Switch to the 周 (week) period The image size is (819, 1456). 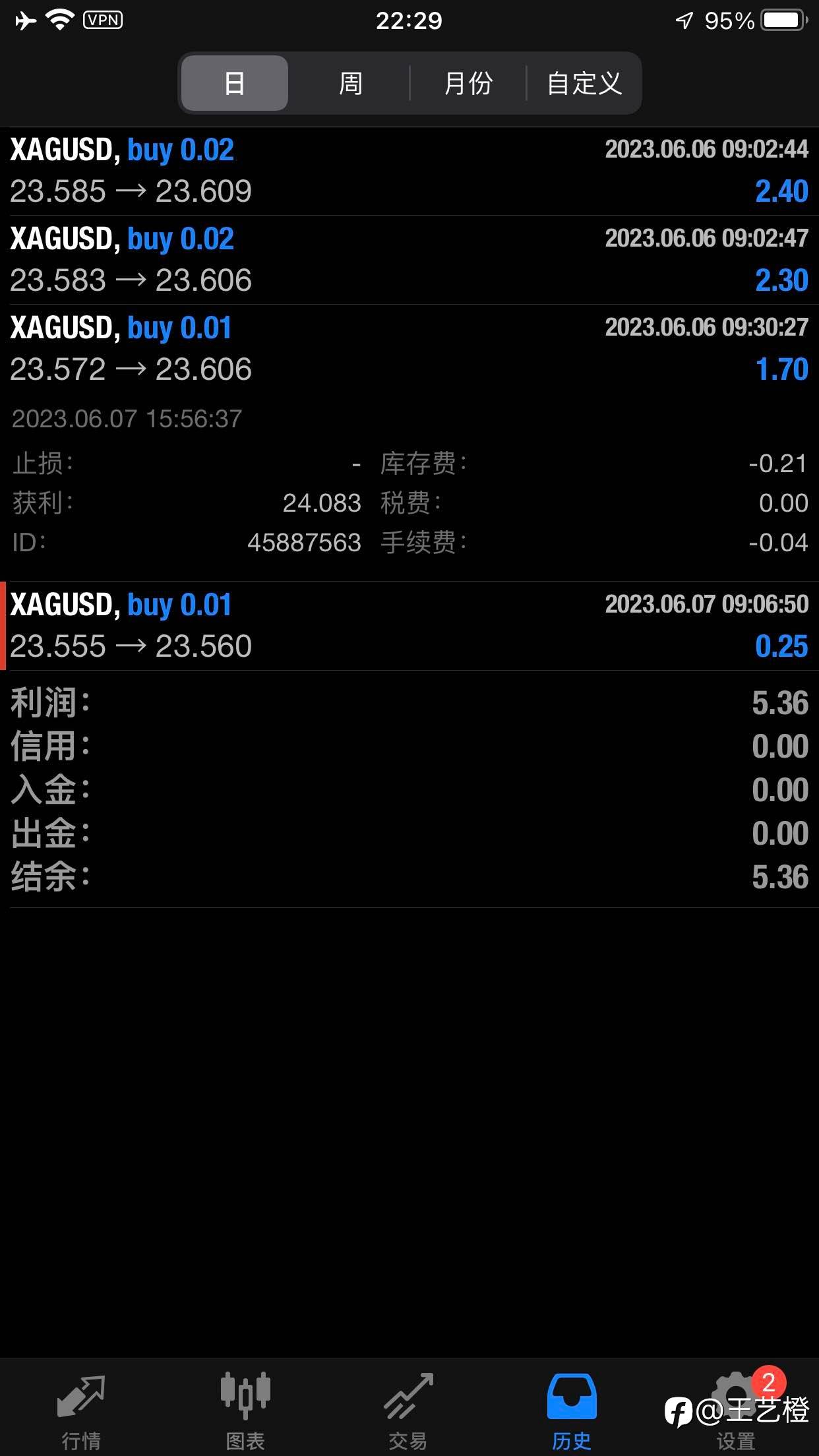pos(350,83)
